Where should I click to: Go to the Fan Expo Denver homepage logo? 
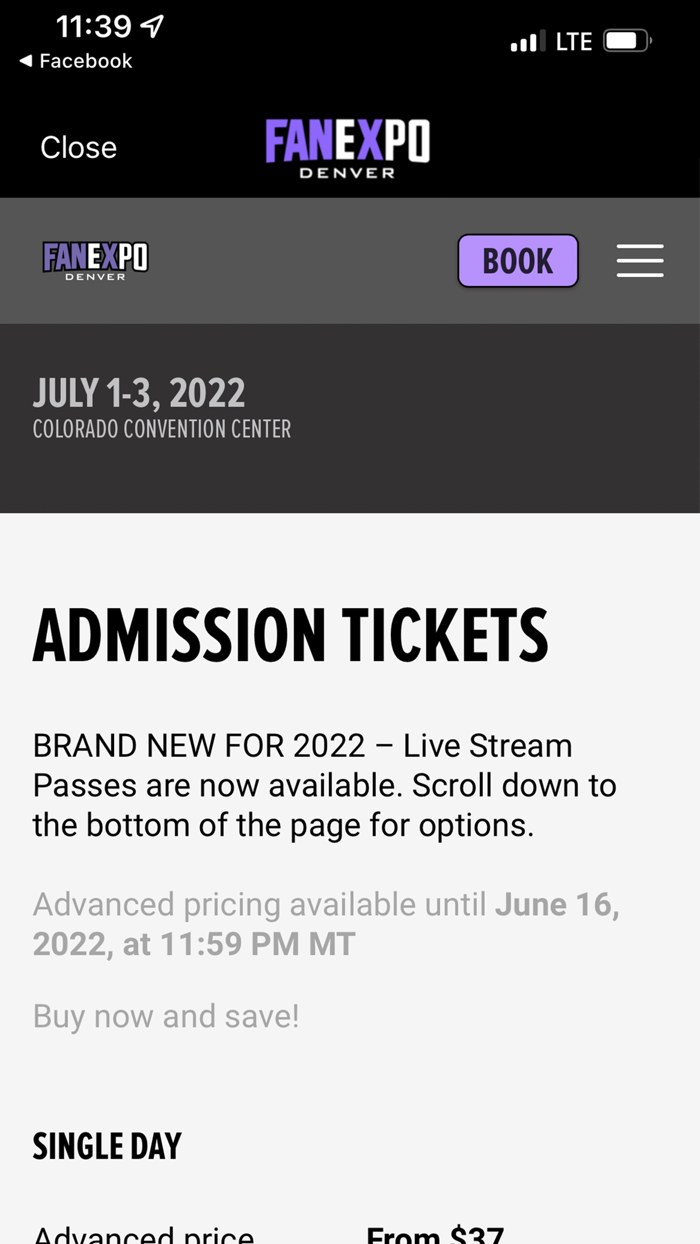point(96,261)
